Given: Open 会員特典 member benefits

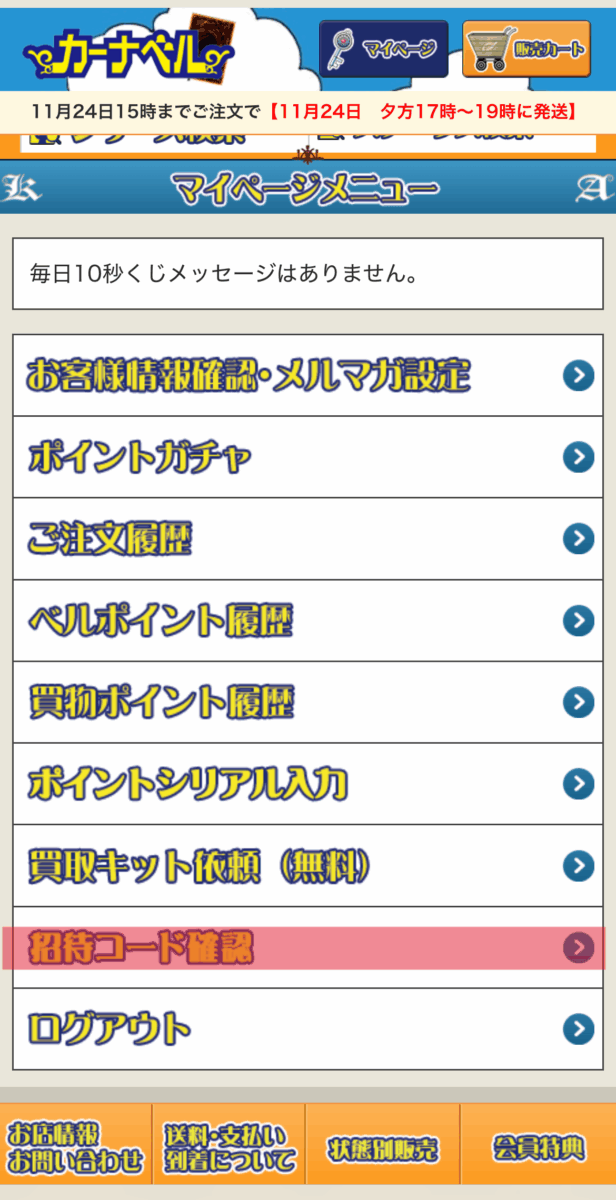Looking at the screenshot, I should click(x=538, y=1149).
